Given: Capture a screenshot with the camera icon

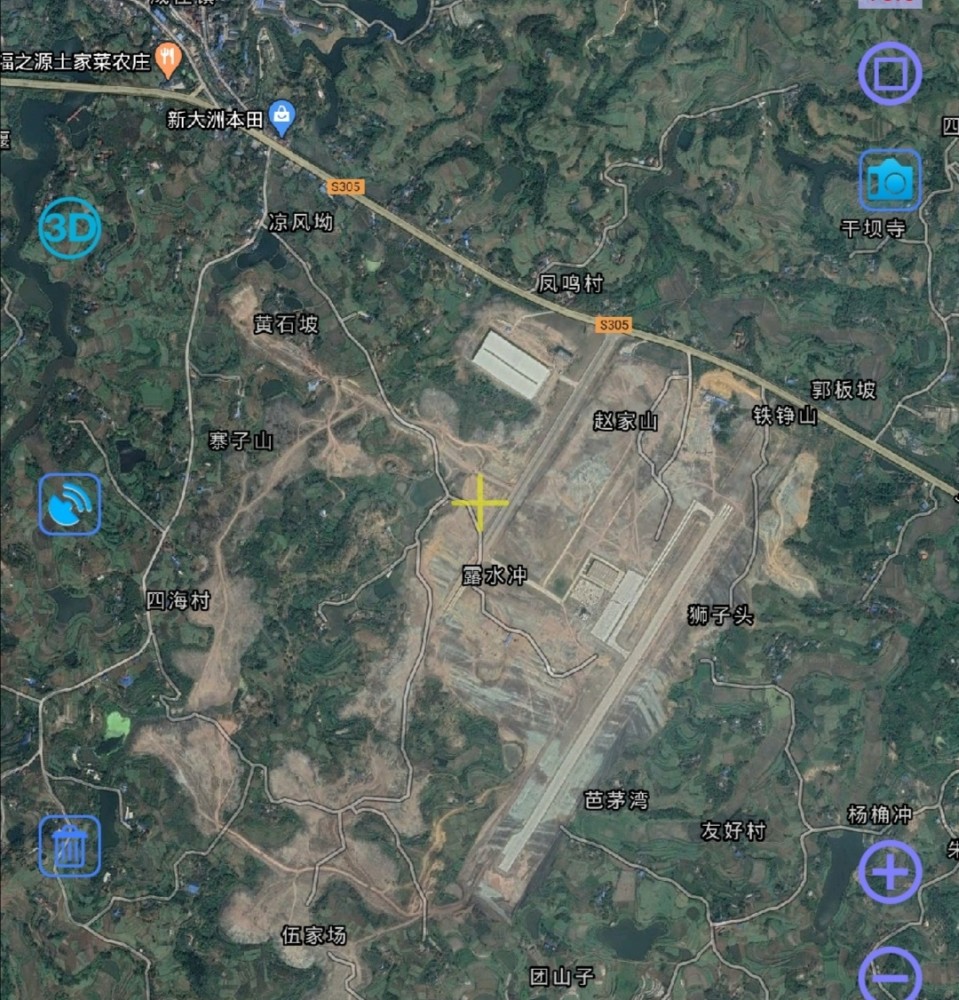Looking at the screenshot, I should pos(890,181).
